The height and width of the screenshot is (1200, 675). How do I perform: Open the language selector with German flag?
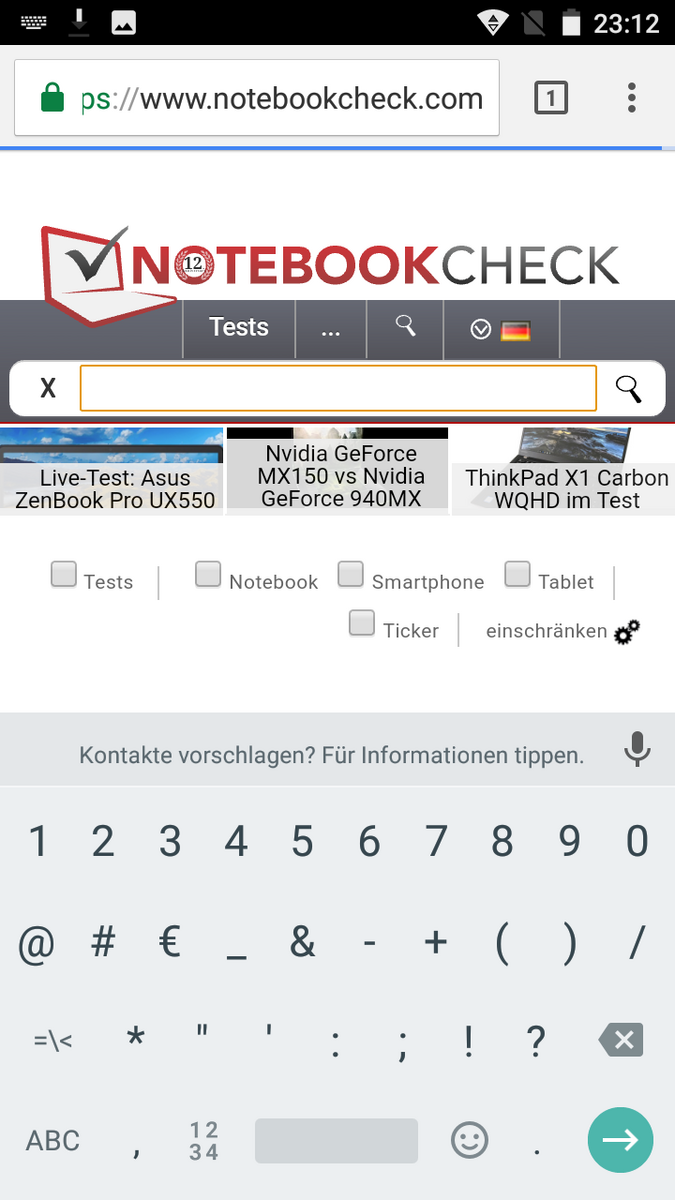click(x=501, y=330)
